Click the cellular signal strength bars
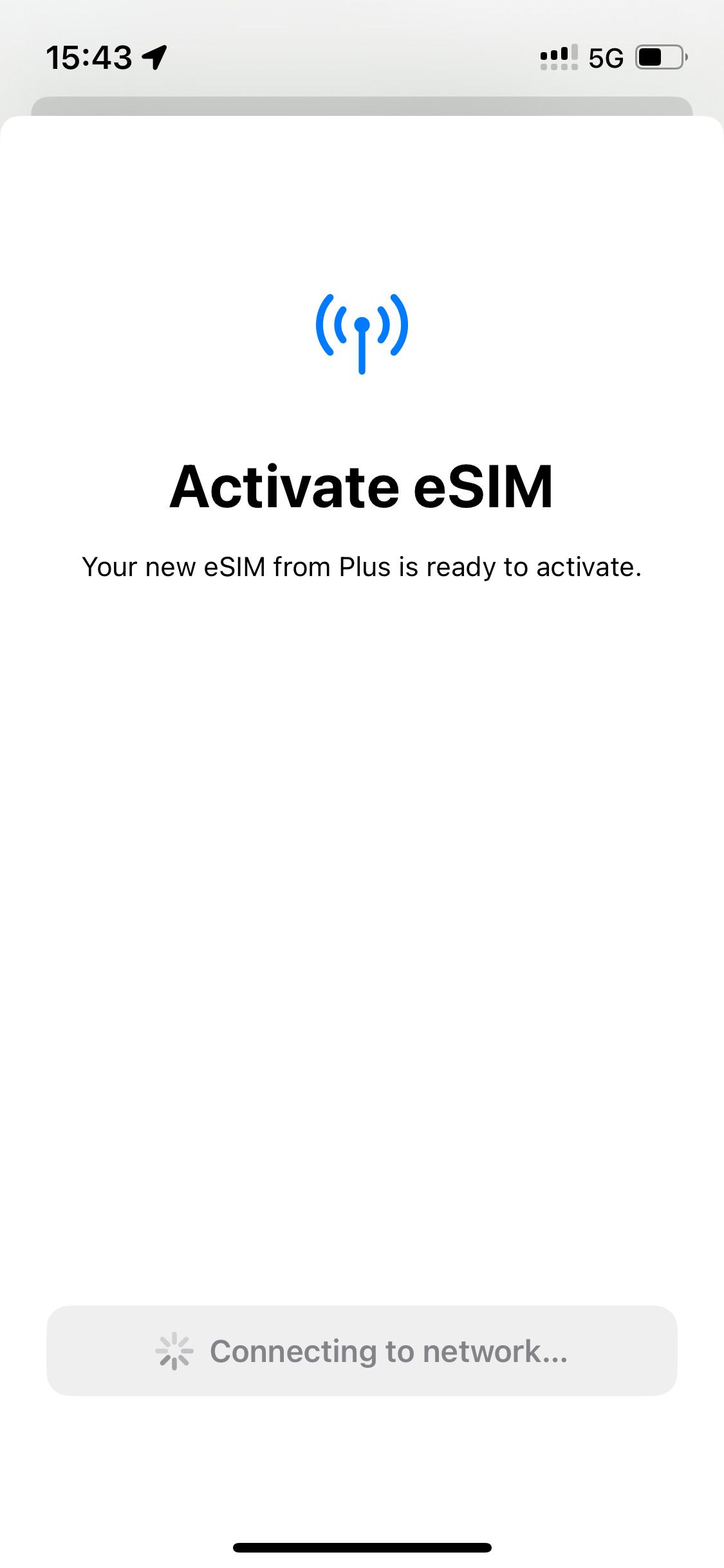 pos(559,57)
